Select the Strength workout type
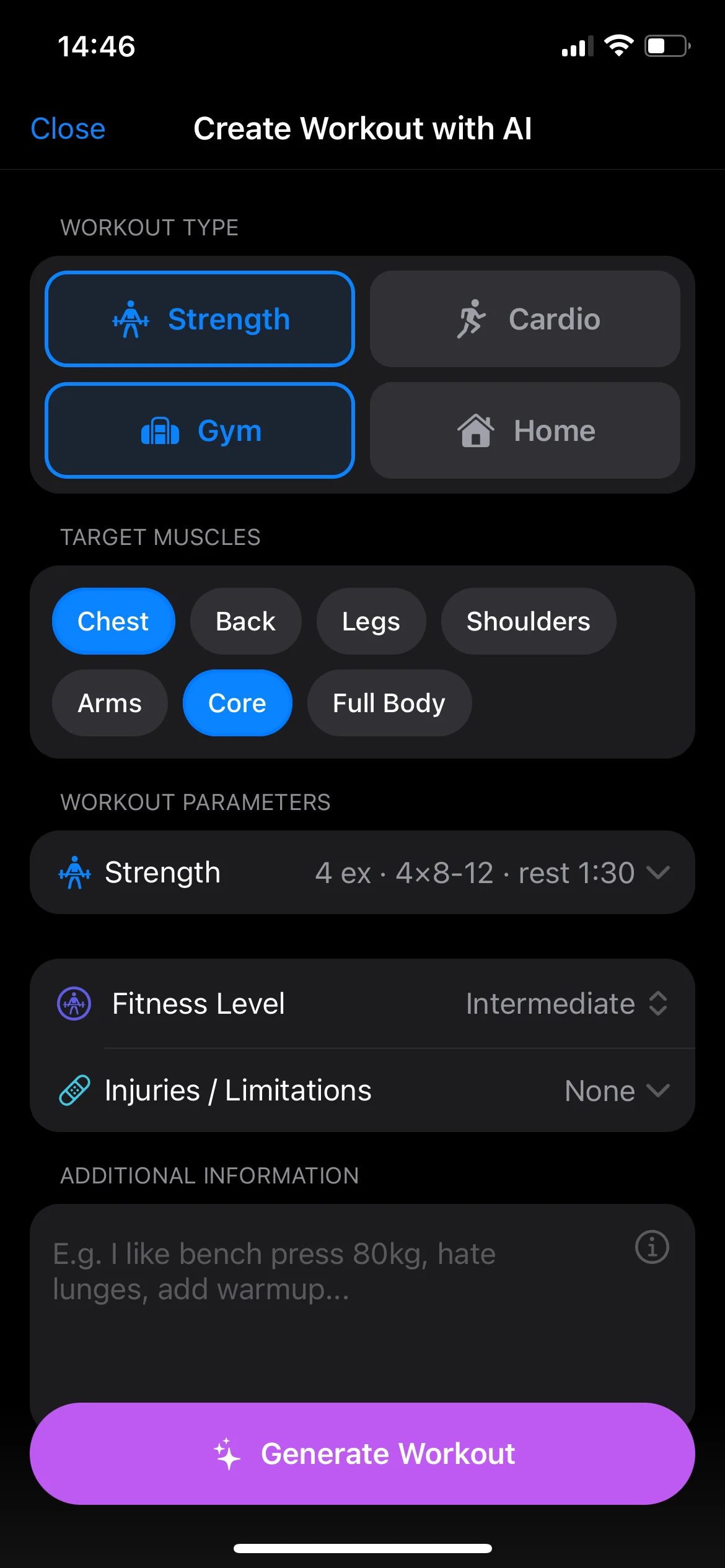Image resolution: width=725 pixels, height=1568 pixels. point(200,319)
